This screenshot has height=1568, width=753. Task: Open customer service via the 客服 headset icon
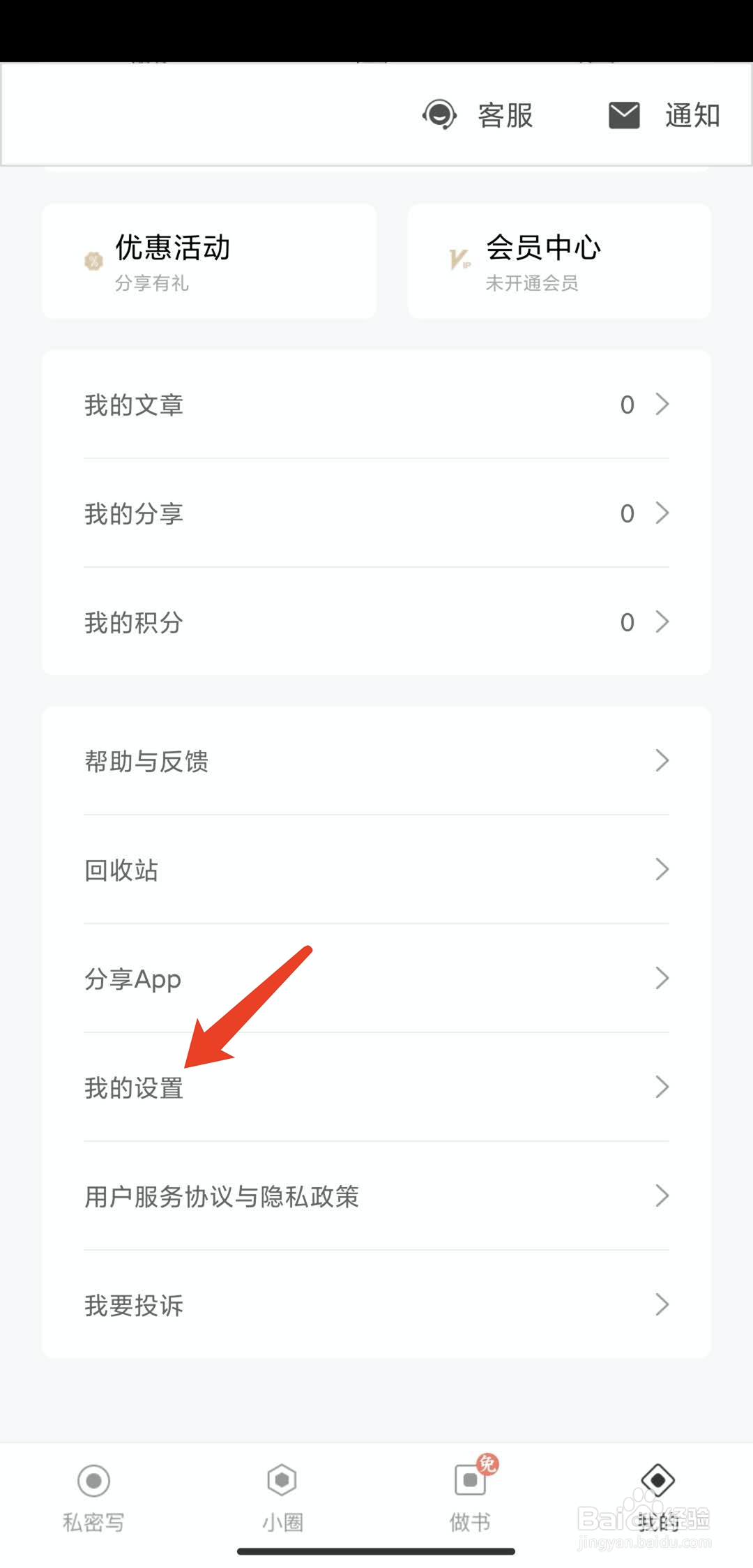tap(440, 115)
